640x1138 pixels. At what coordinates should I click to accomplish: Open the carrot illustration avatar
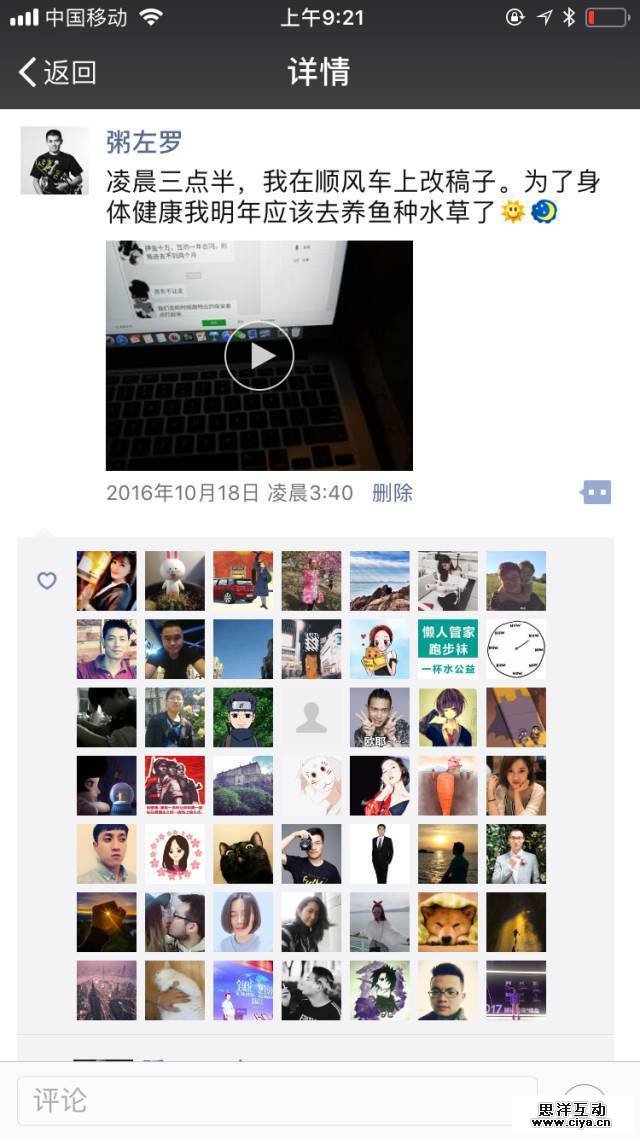(448, 785)
